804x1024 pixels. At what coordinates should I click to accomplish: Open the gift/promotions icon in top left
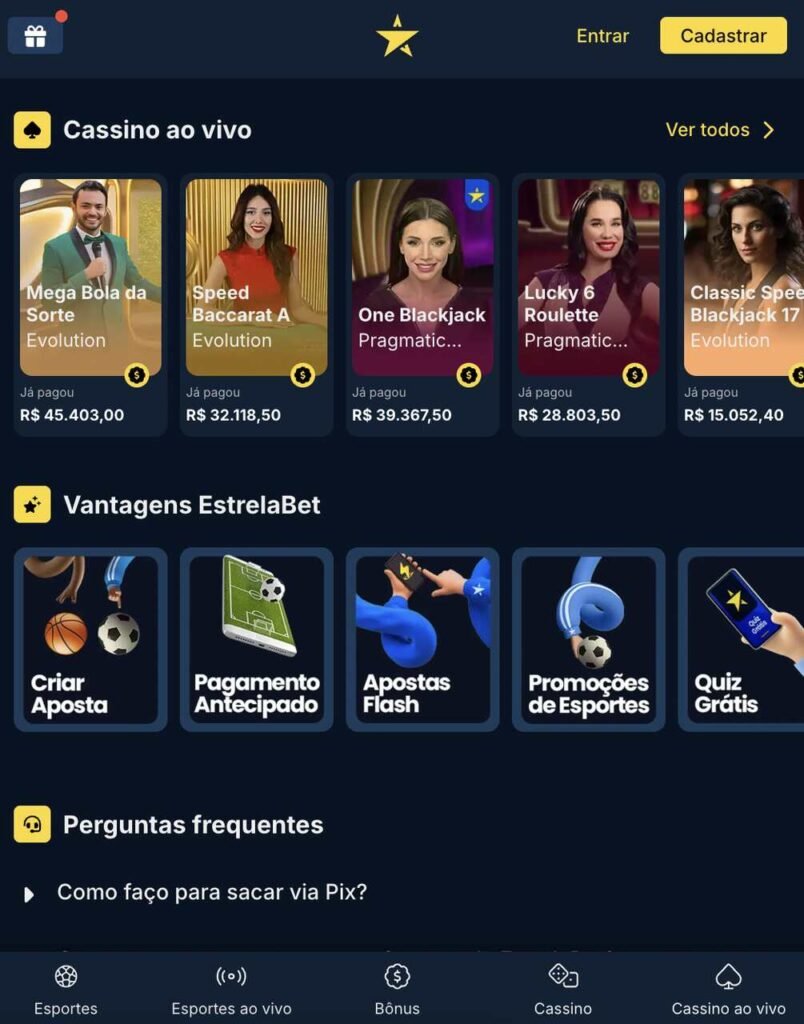point(35,36)
